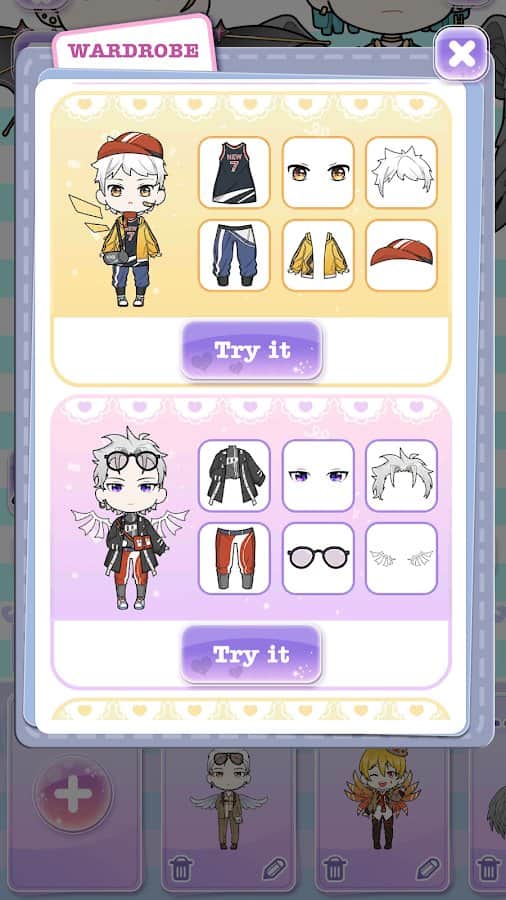Select the purple eyes item
This screenshot has width=506, height=900.
(x=318, y=475)
